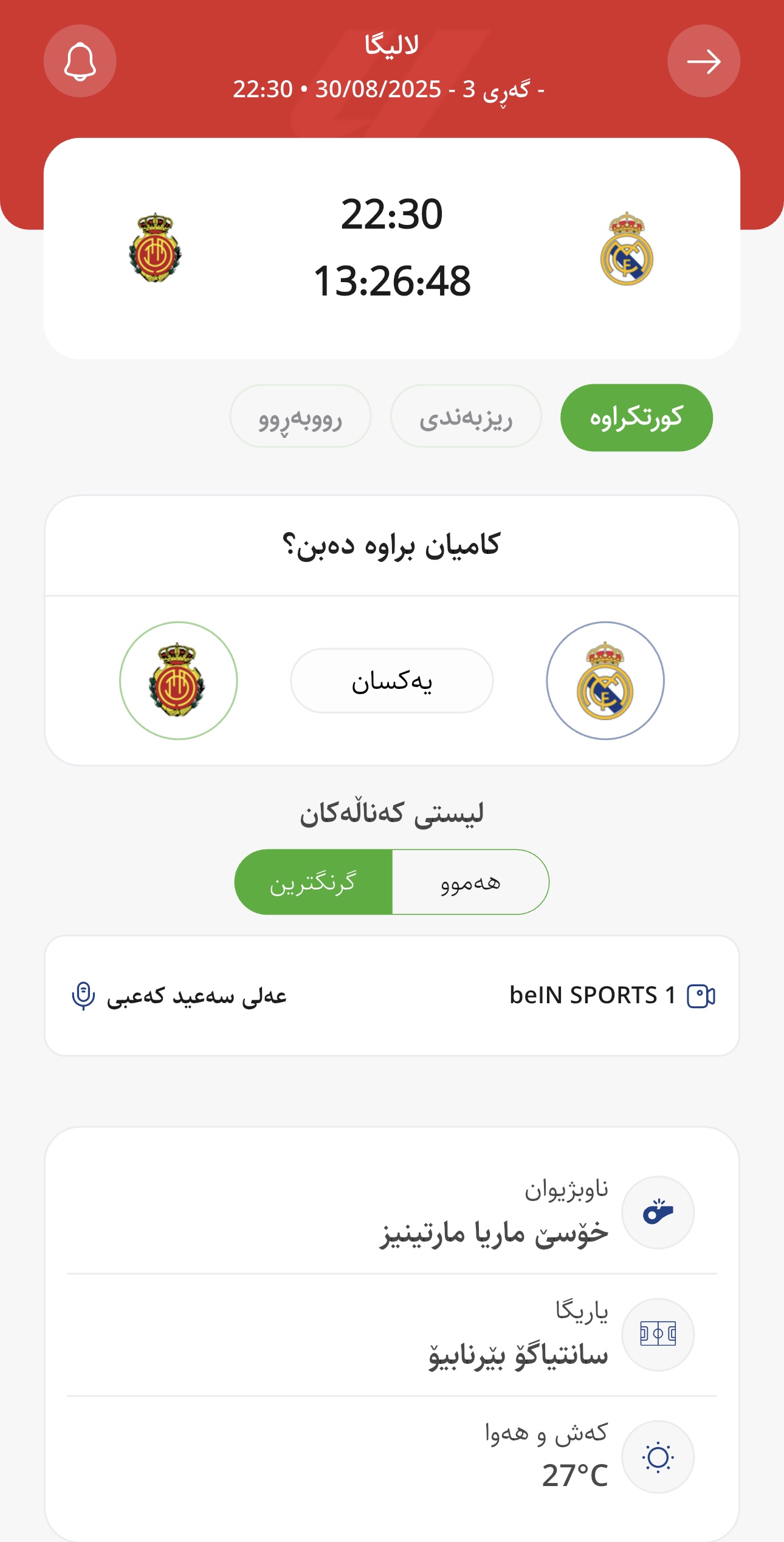Vote for Mallorca to win
Screen dimensions: 784x1542
point(178,680)
